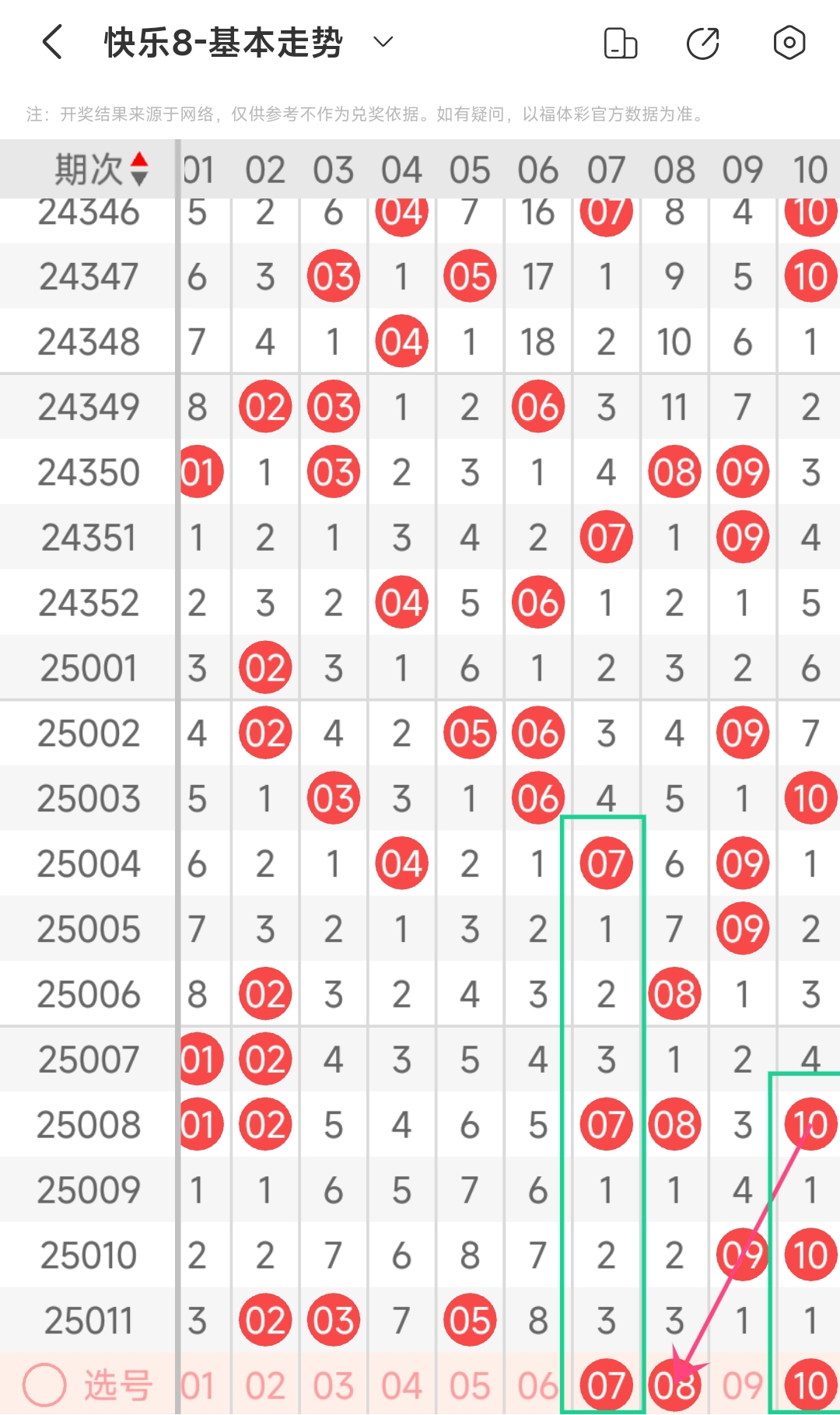Choose number 06 in the 选号 row
The image size is (840, 1415).
coord(537,1385)
